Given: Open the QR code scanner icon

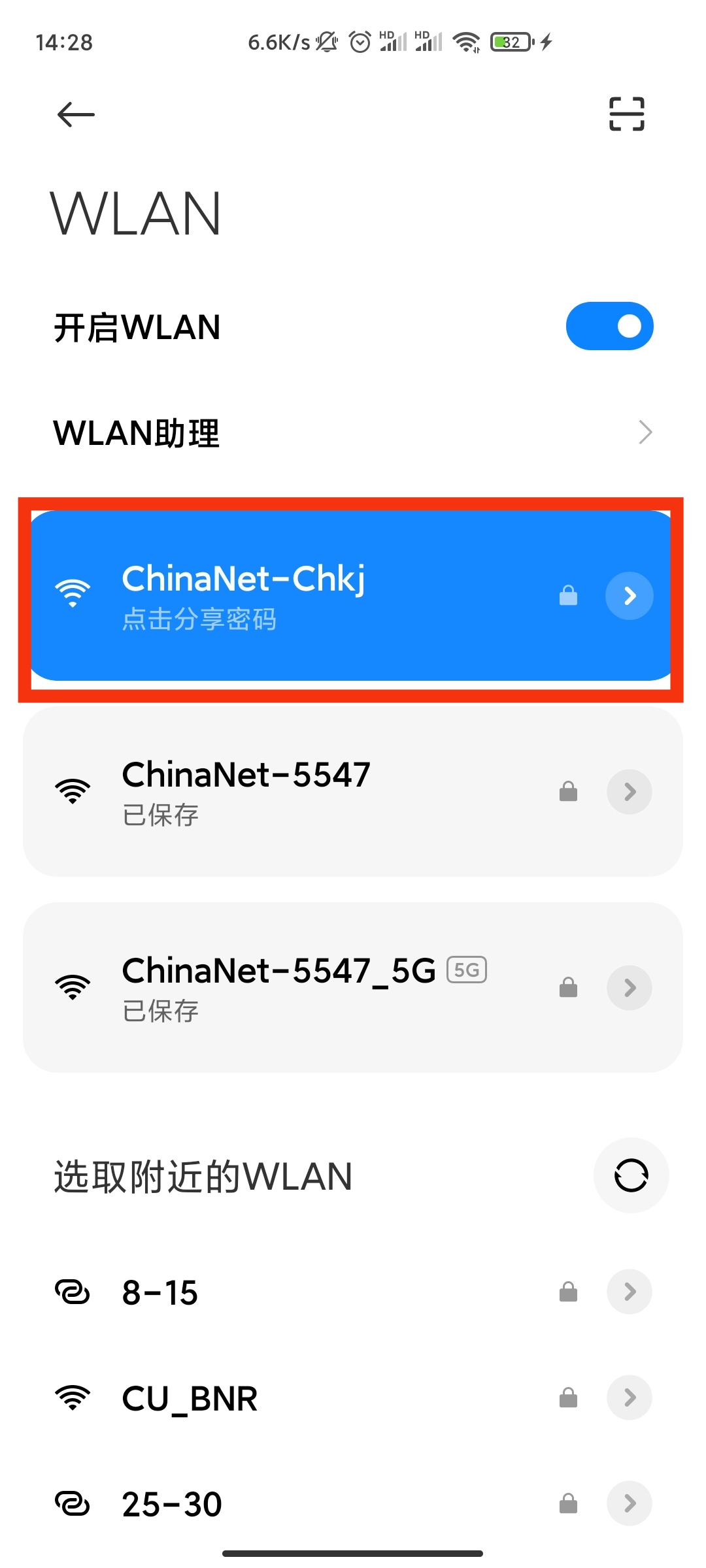Looking at the screenshot, I should tap(626, 114).
